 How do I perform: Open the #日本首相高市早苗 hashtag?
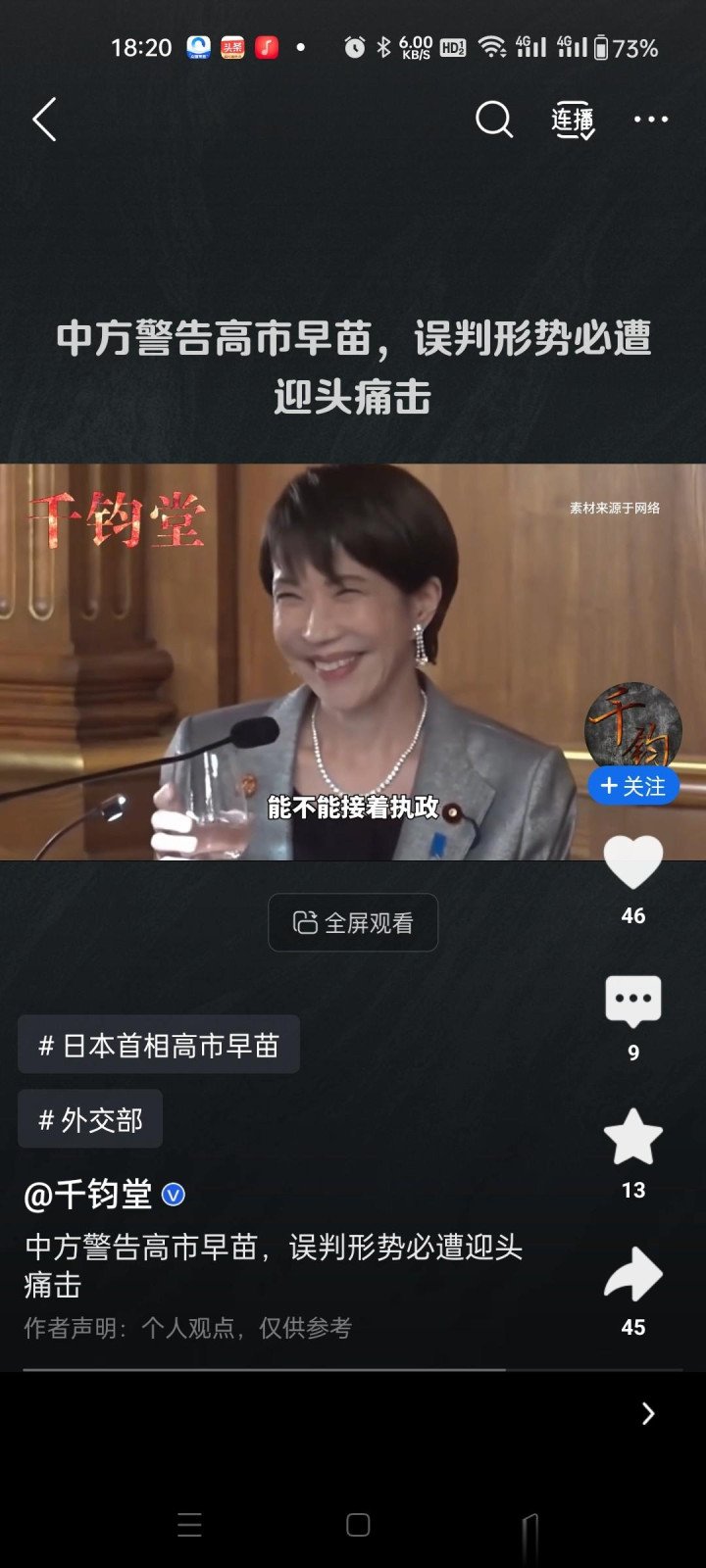tap(159, 1045)
